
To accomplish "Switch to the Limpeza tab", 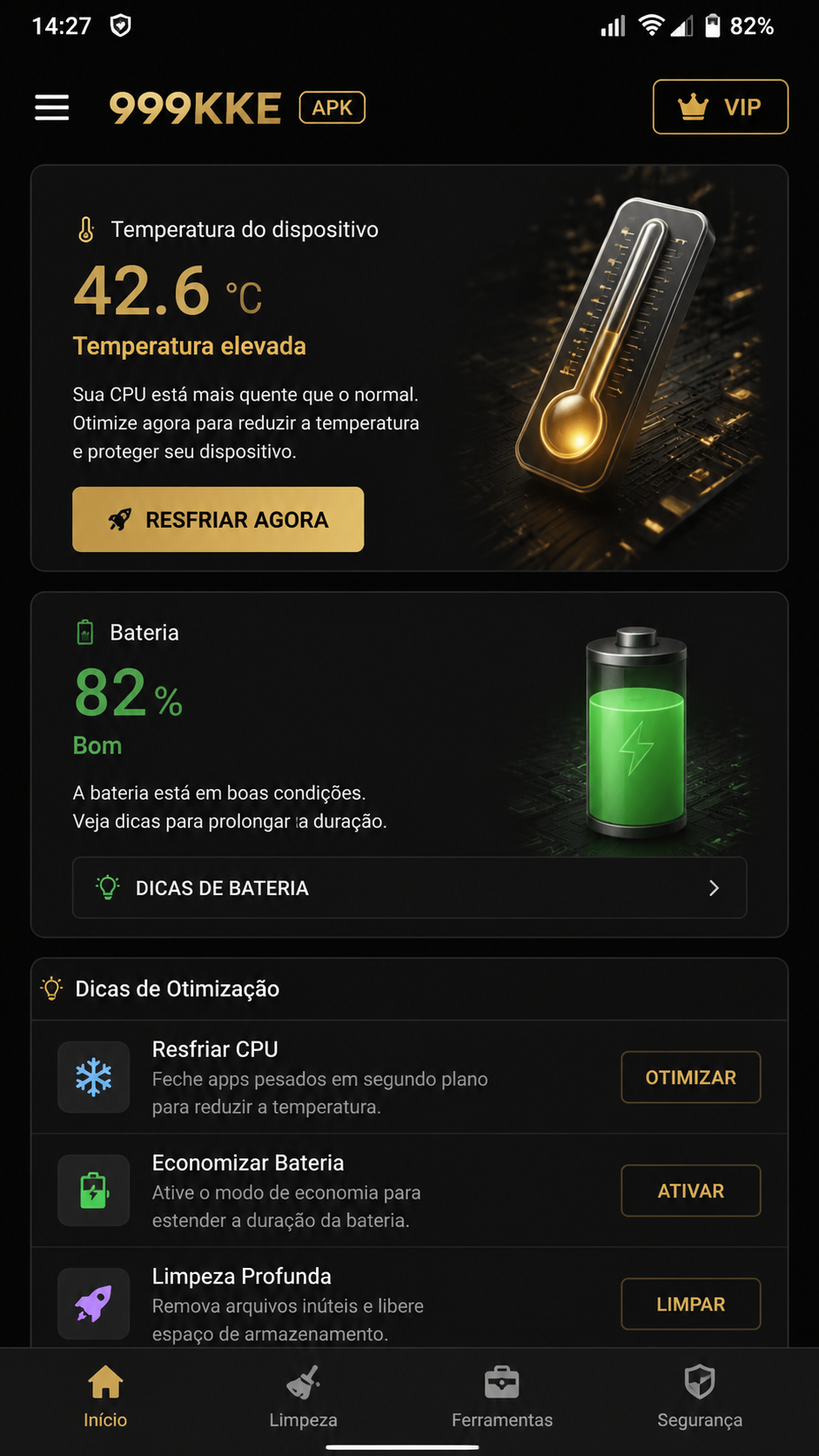I will point(303,1397).
